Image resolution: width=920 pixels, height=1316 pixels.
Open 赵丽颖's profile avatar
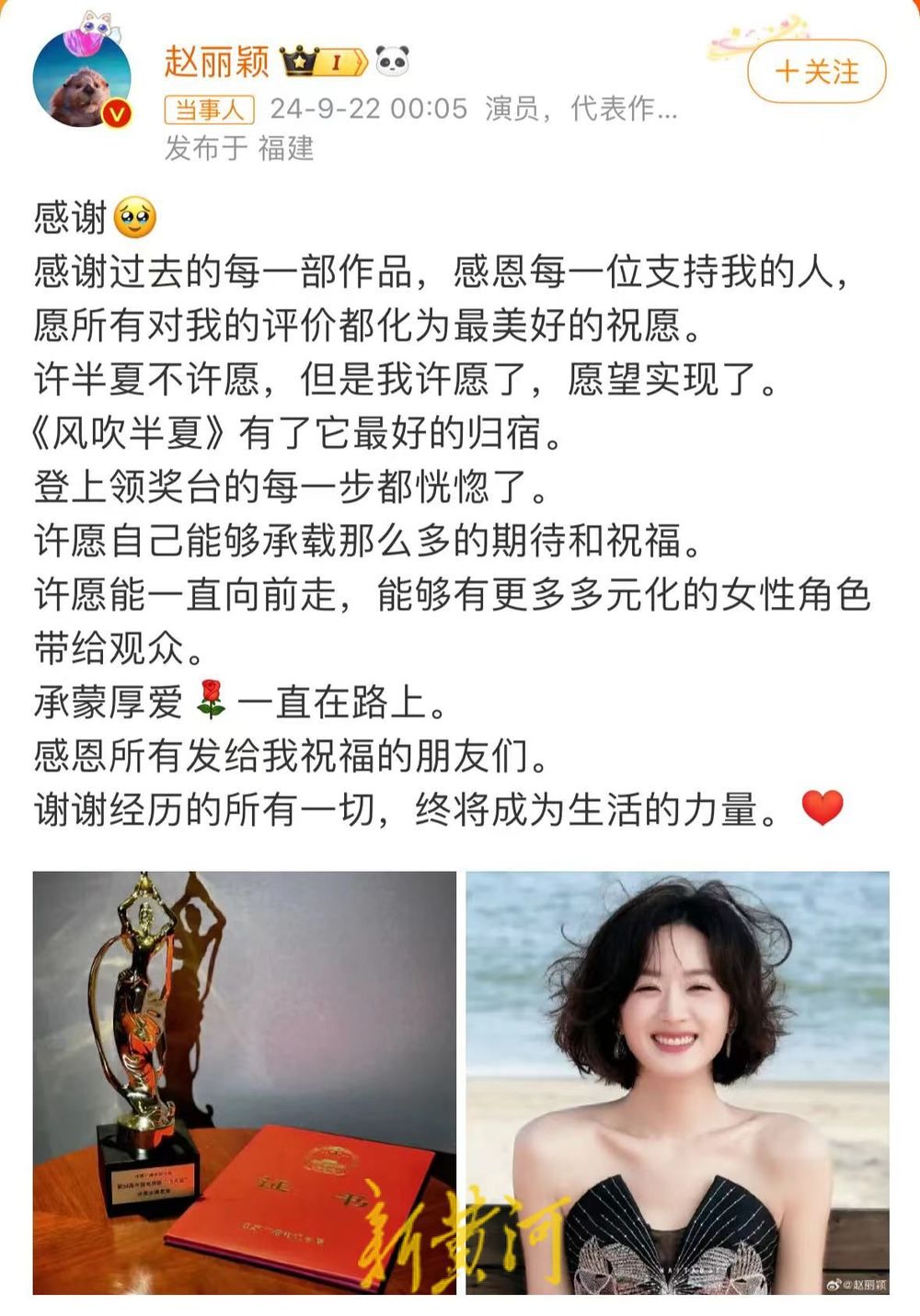tap(82, 80)
